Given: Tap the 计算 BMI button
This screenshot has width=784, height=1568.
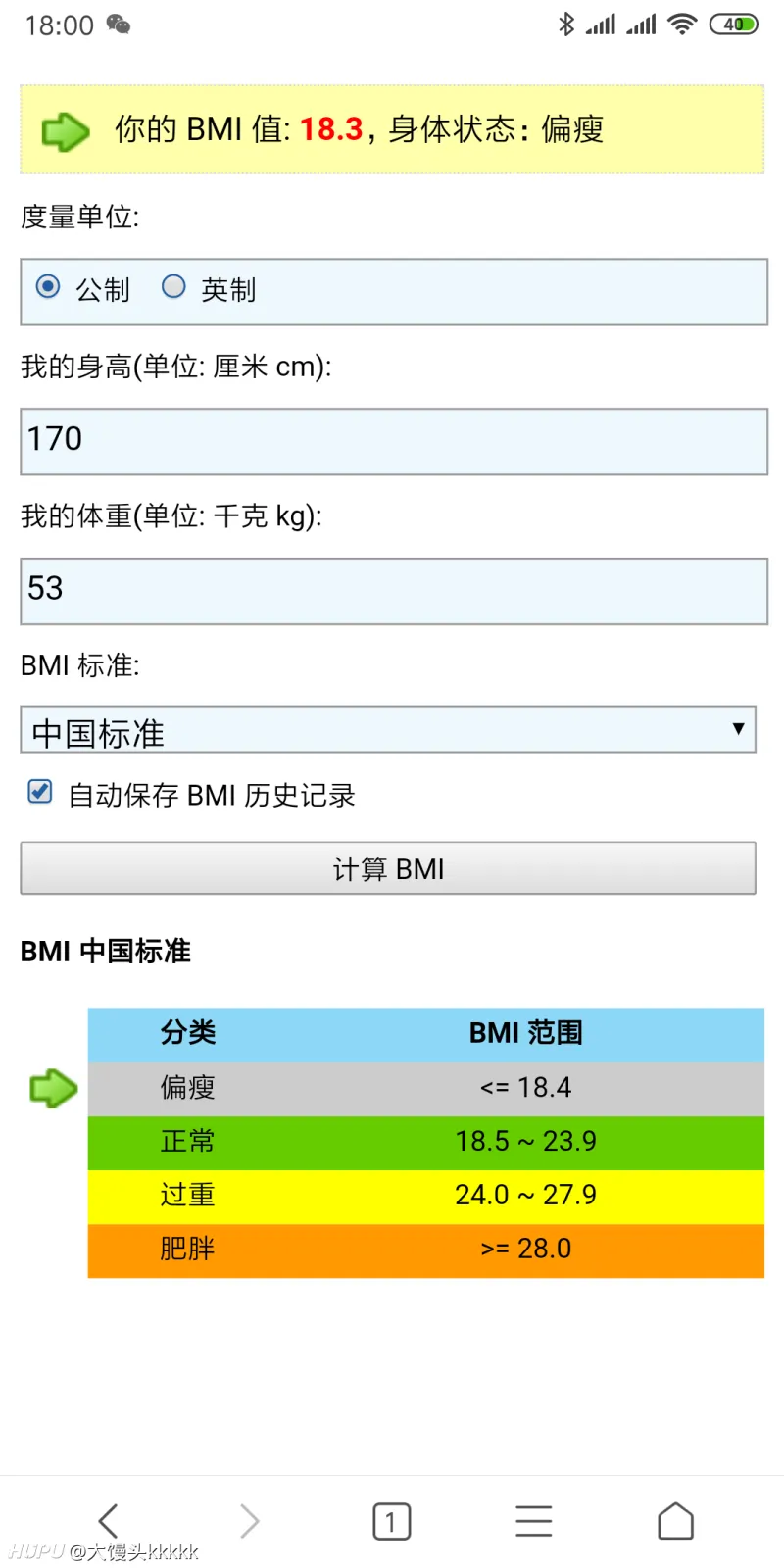Looking at the screenshot, I should click(388, 868).
